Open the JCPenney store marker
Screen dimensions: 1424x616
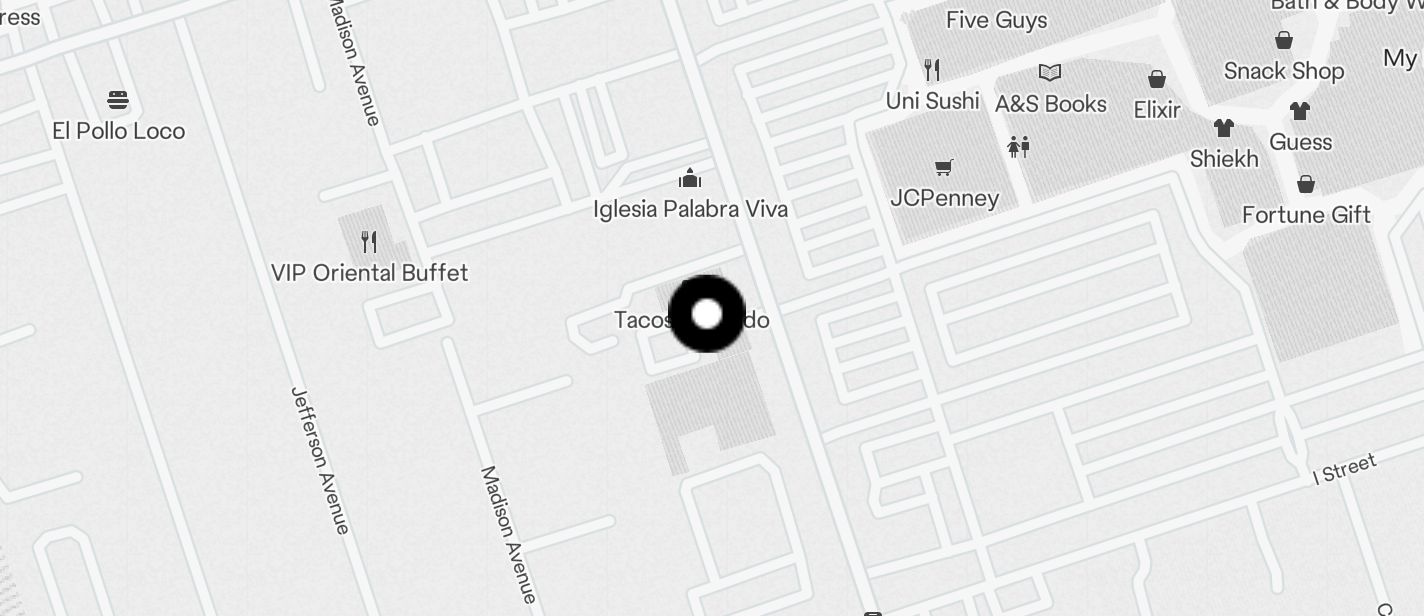click(x=943, y=168)
